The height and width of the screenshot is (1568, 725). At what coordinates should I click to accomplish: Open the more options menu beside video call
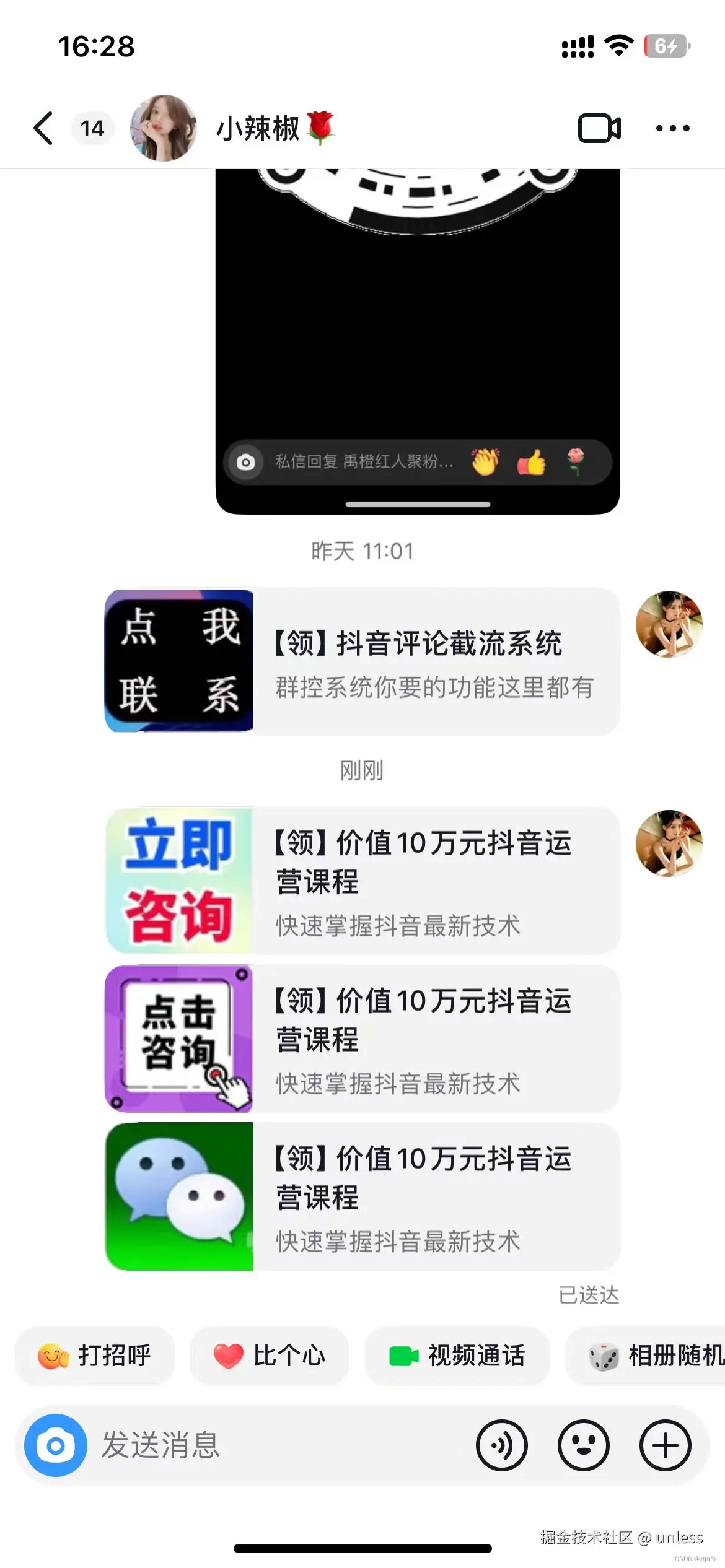673,128
